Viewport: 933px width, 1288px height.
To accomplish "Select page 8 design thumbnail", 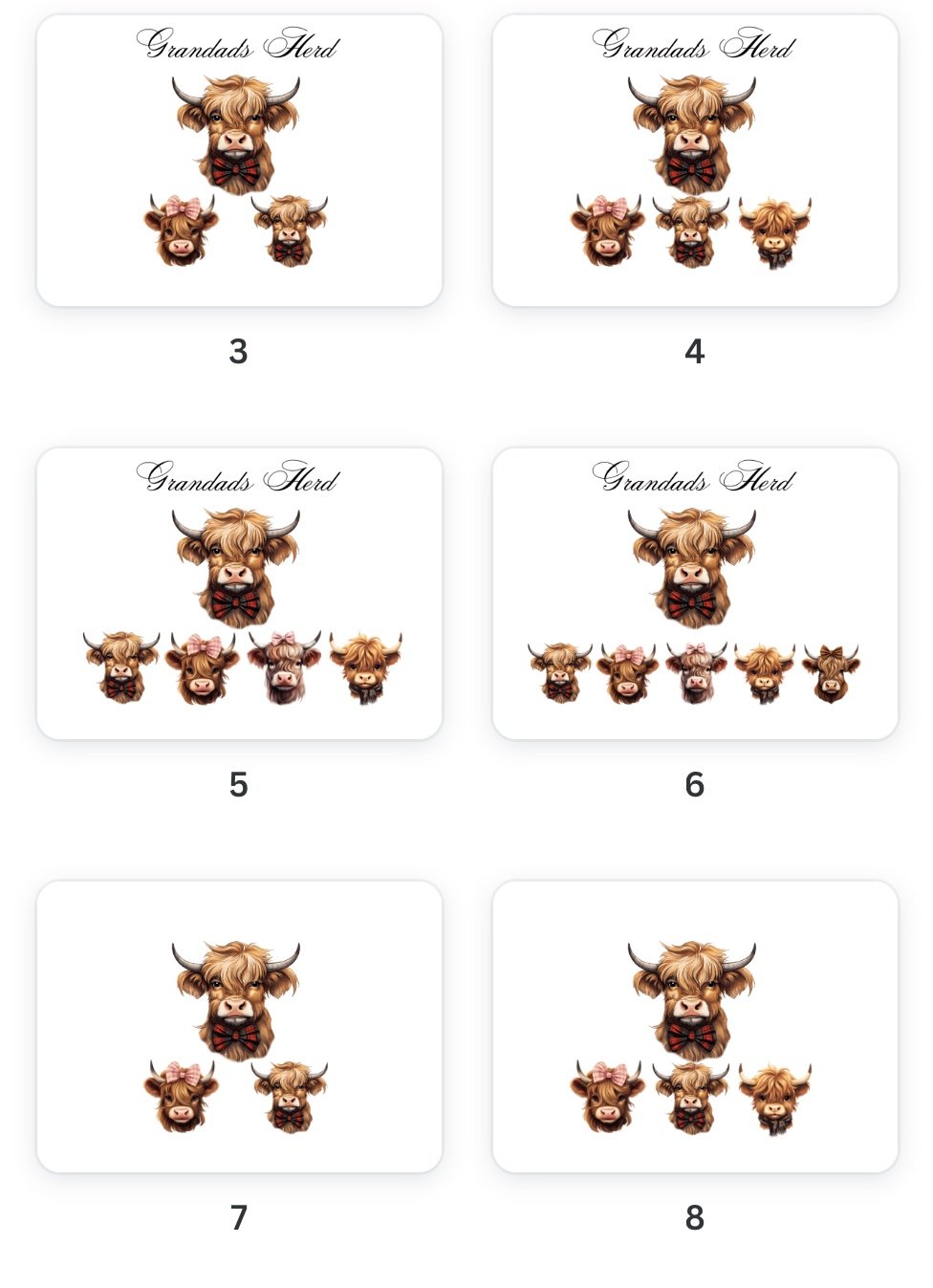I will pyautogui.click(x=695, y=1027).
